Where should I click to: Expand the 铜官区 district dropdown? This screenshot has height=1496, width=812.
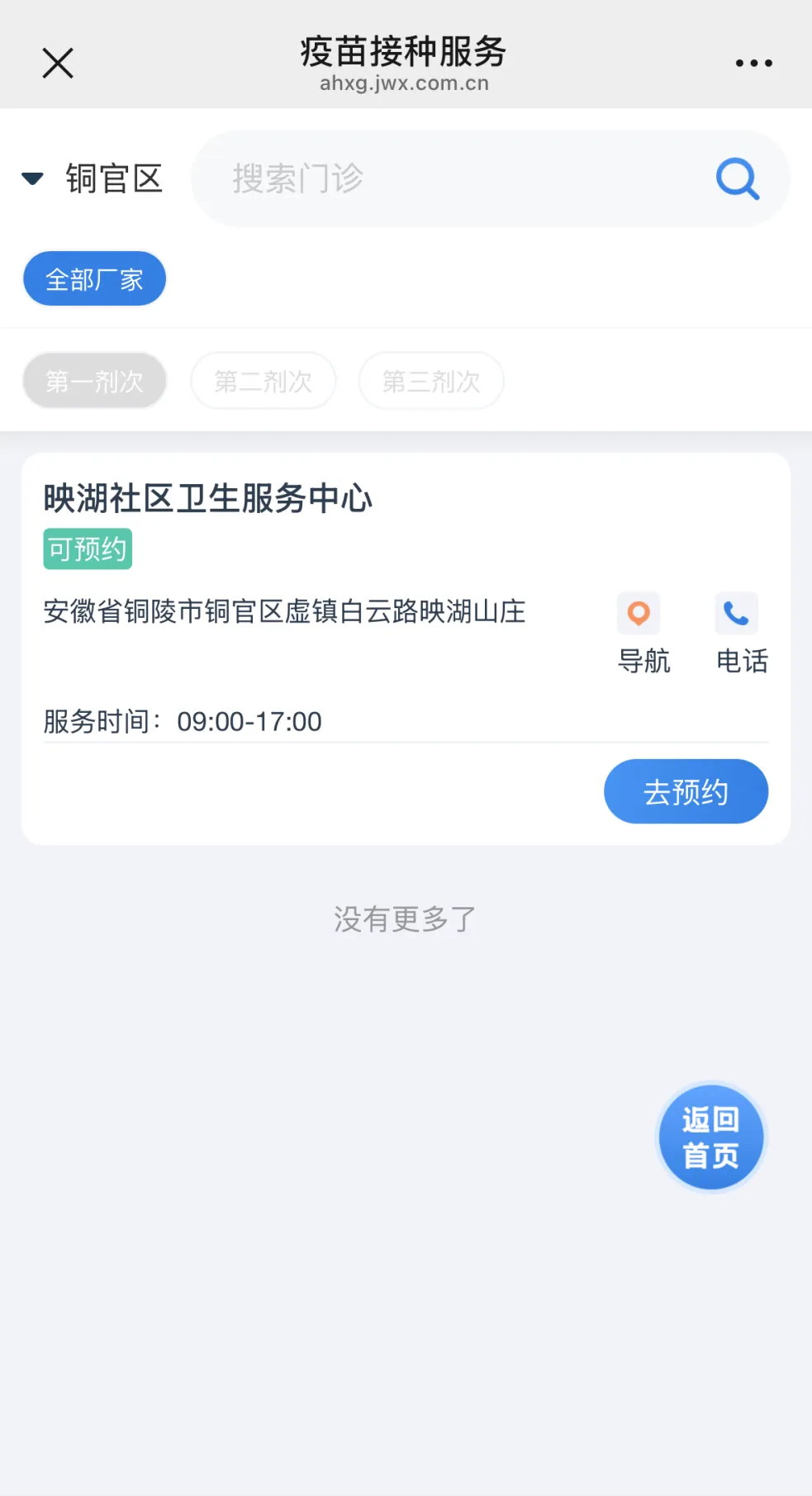tap(93, 178)
